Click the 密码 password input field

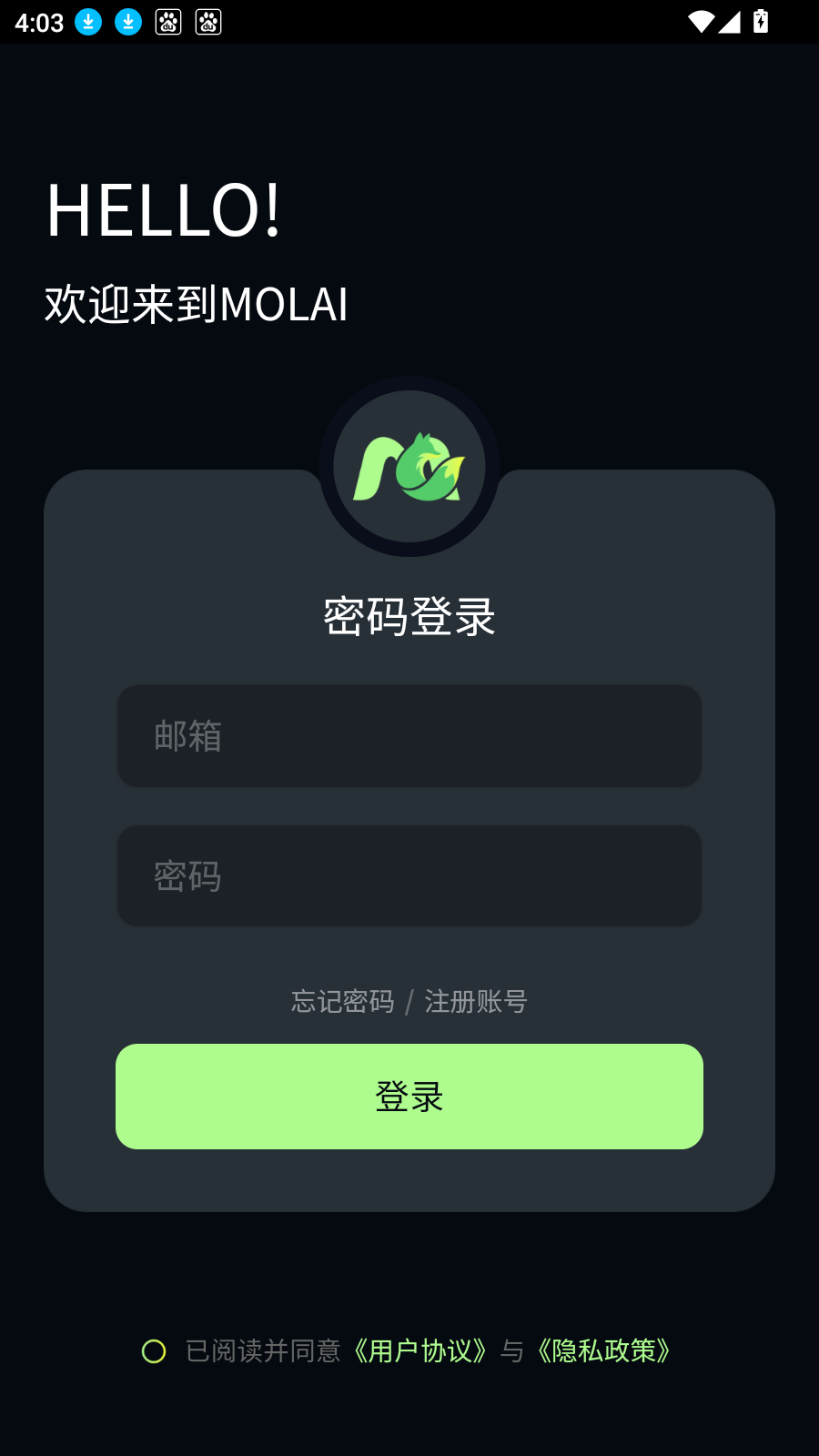click(x=409, y=876)
